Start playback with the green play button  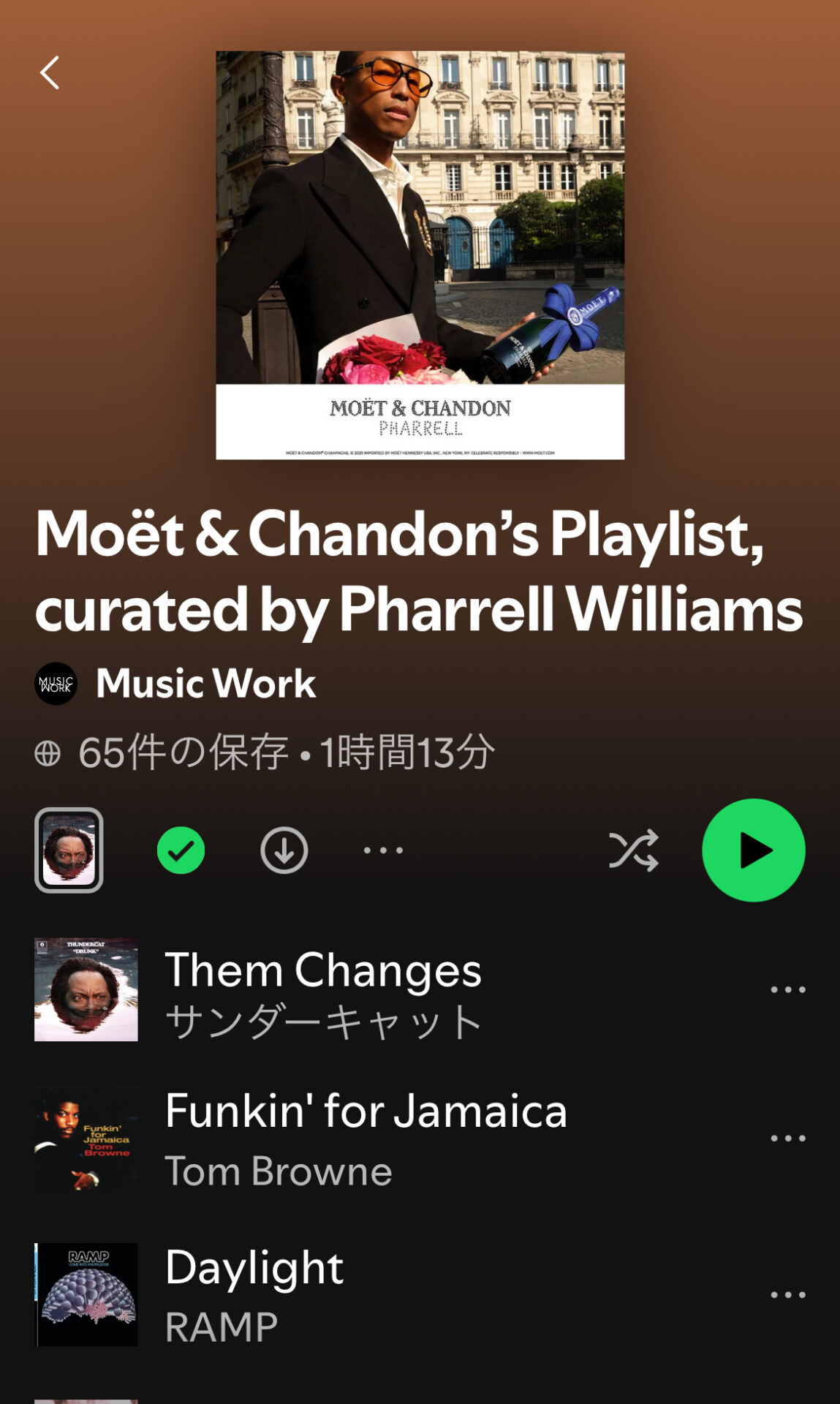753,850
